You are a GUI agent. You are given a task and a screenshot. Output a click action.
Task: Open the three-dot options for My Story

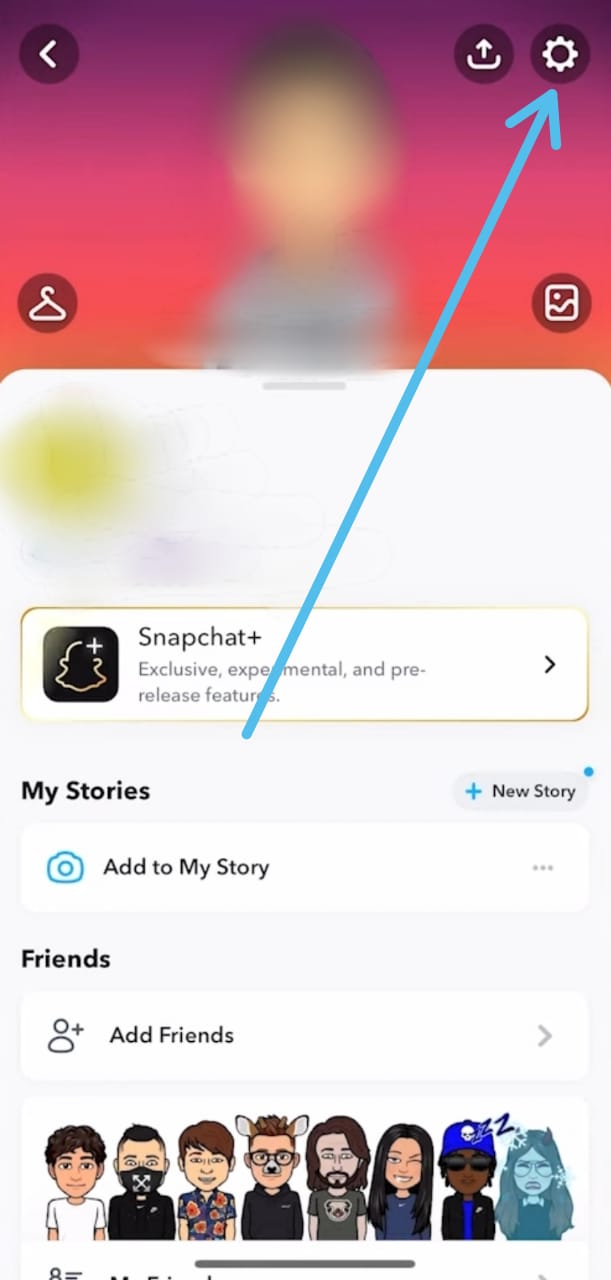point(543,868)
